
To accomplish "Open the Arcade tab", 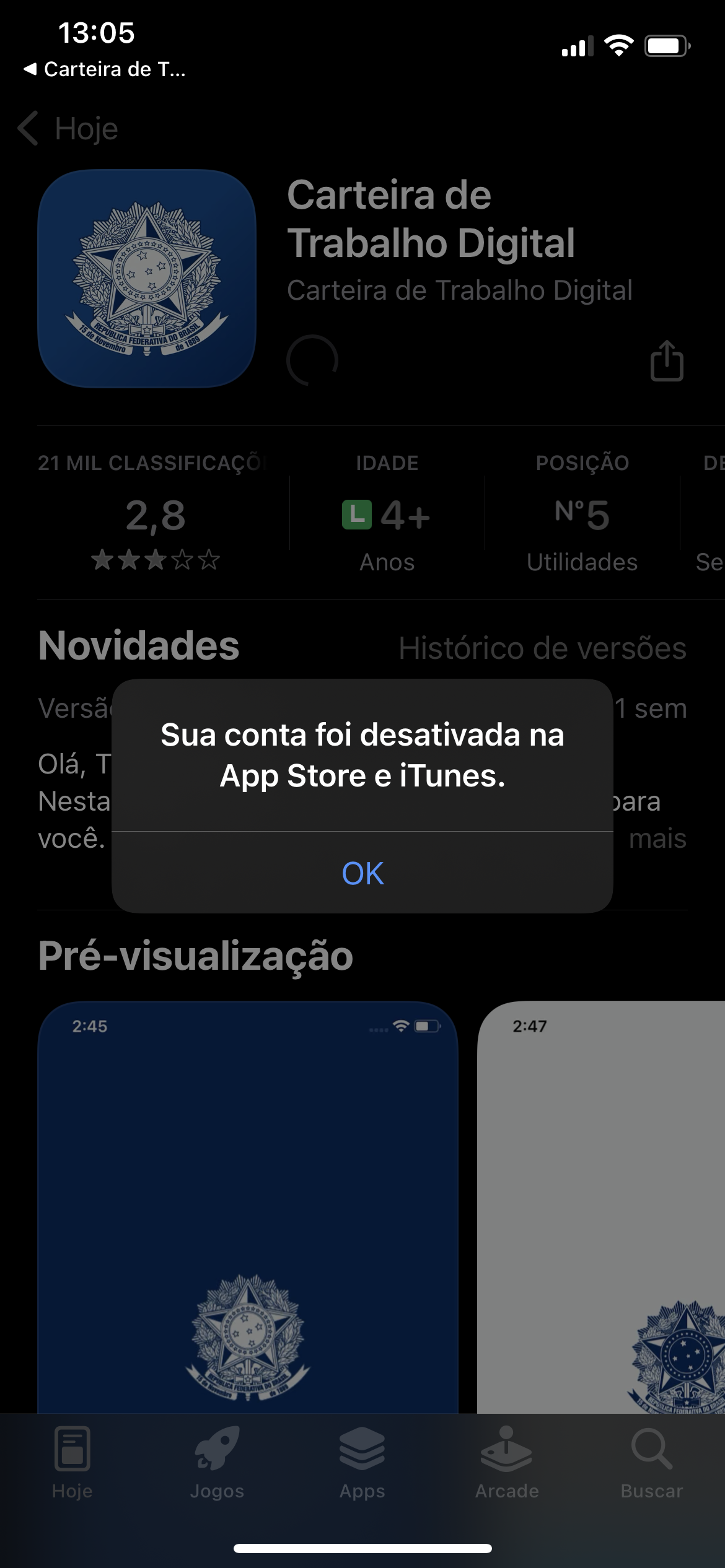I will 507,1463.
